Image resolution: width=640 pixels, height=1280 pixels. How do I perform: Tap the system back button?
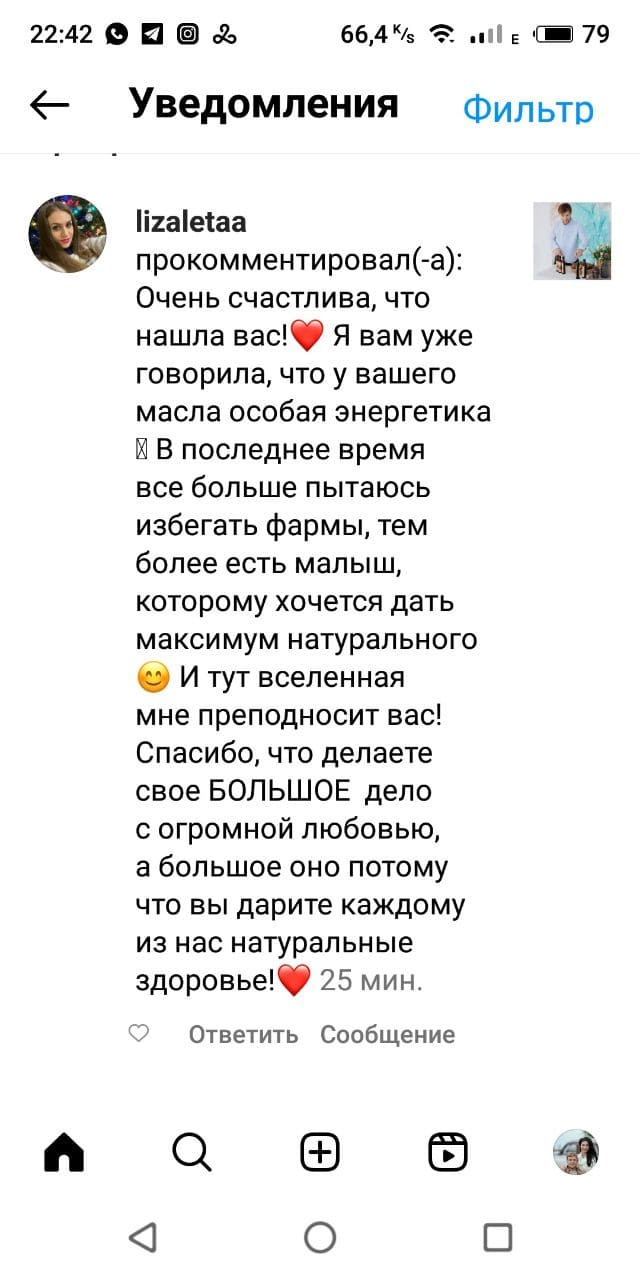[x=143, y=1237]
